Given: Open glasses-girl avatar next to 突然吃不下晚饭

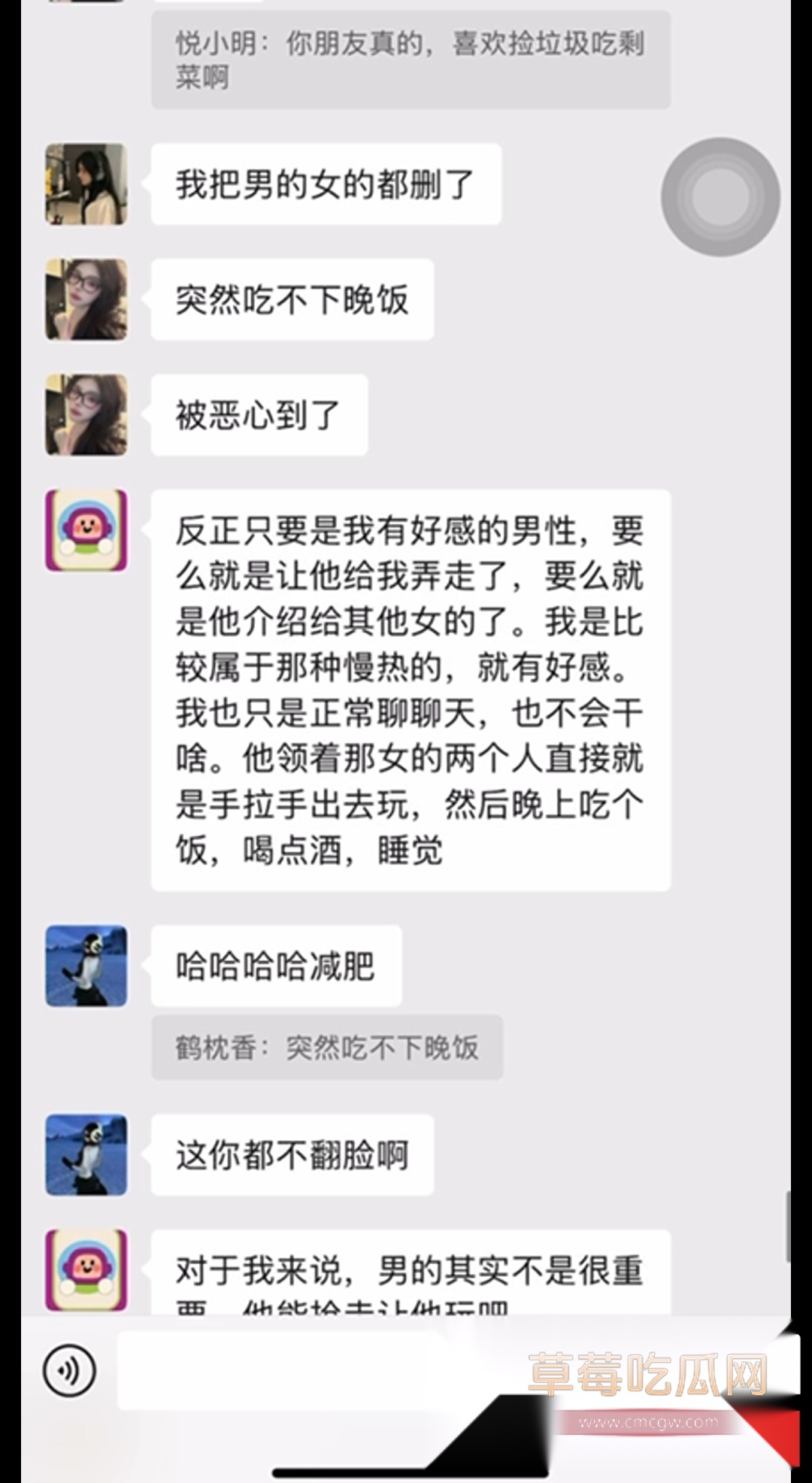Looking at the screenshot, I should (x=85, y=299).
